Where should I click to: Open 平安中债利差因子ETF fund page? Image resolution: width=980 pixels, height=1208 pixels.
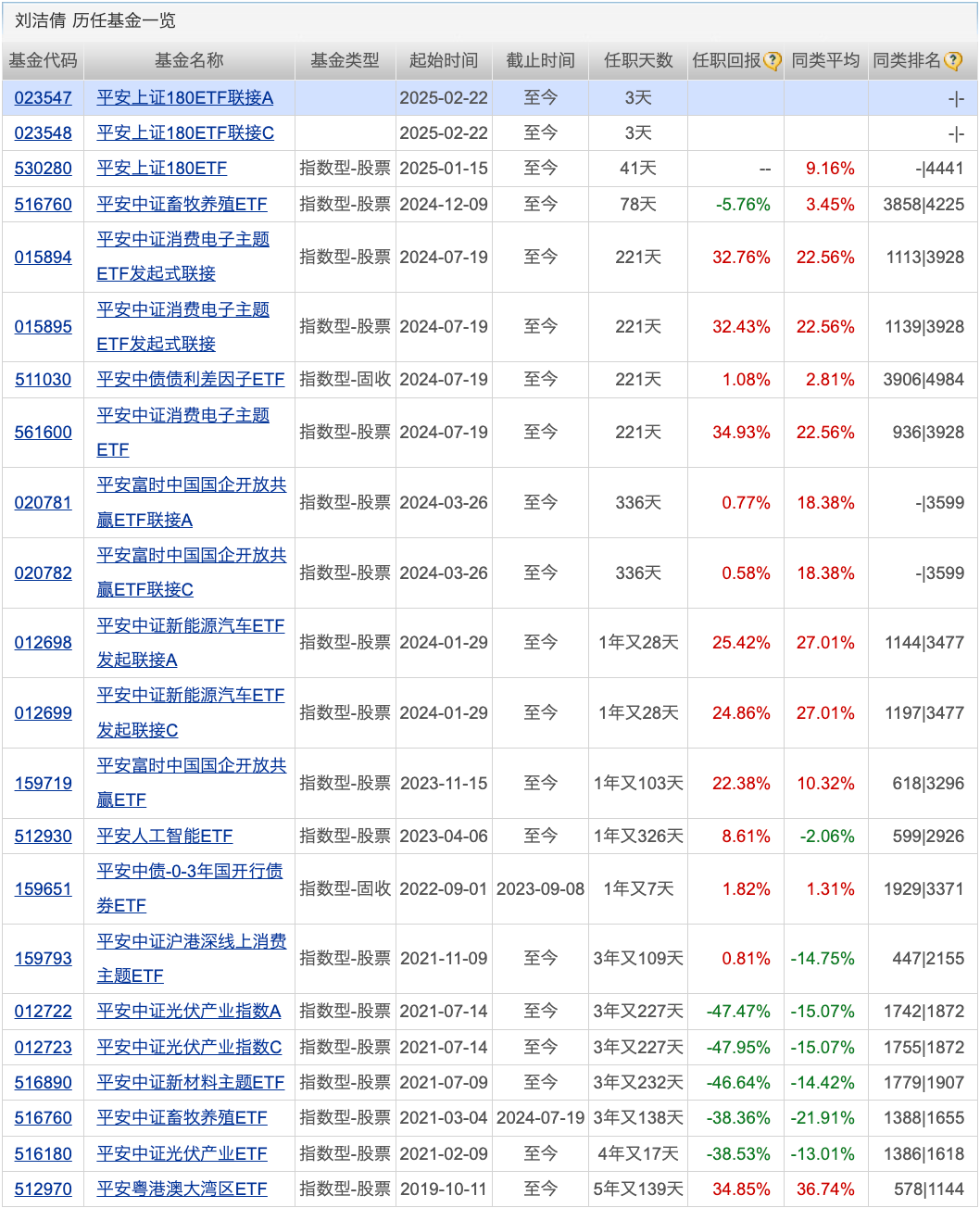point(190,380)
